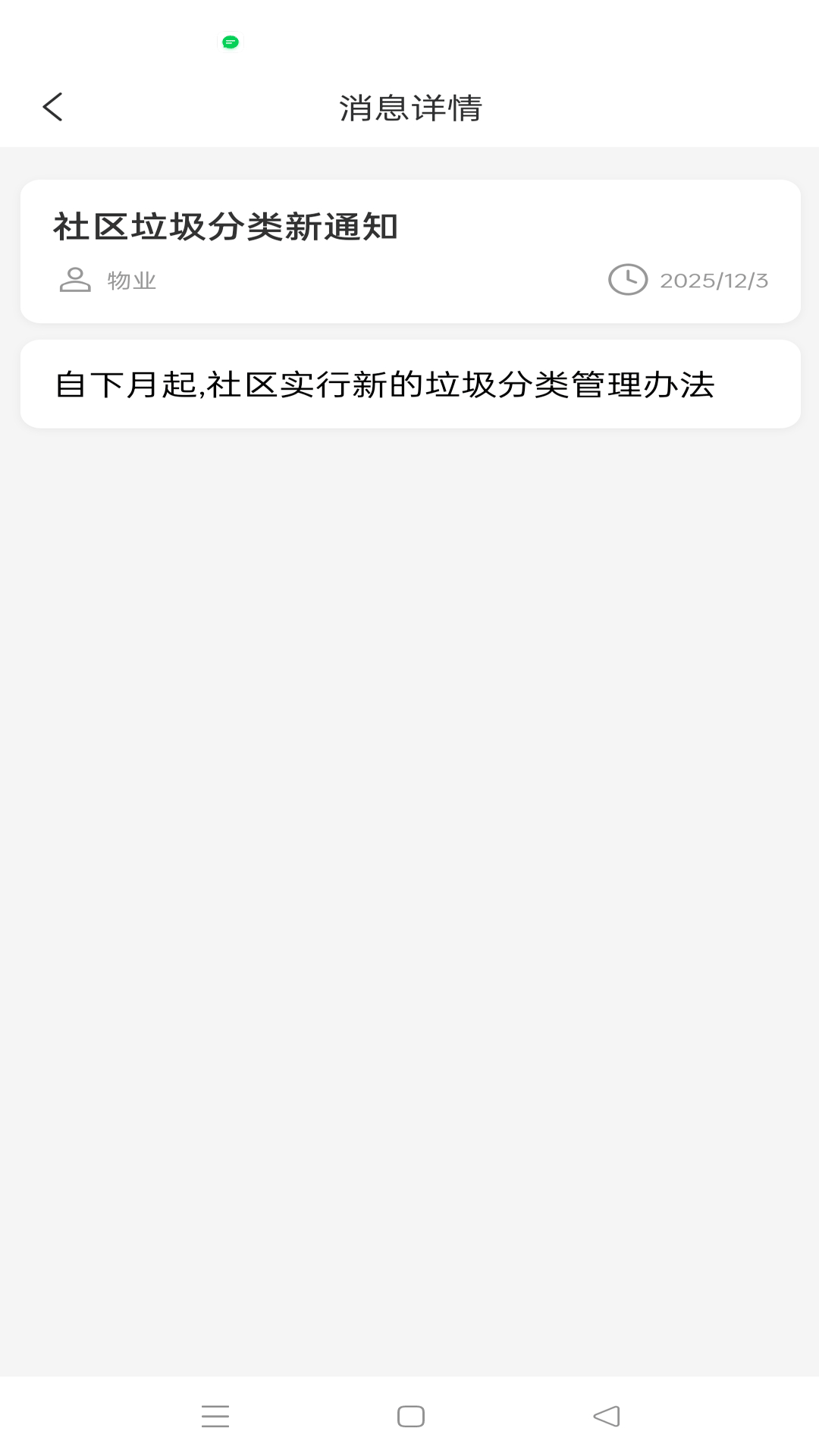The height and width of the screenshot is (1456, 819).
Task: Tap the empty gray area below the message
Action: click(409, 834)
